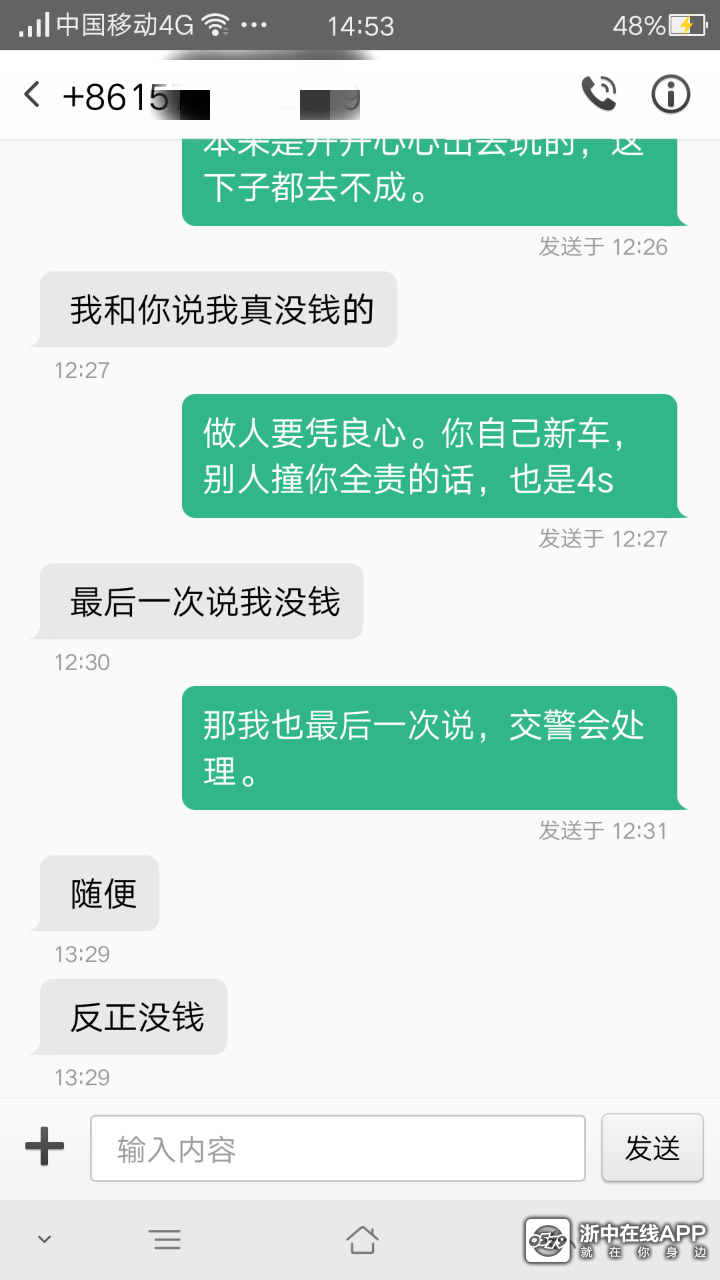The width and height of the screenshot is (720, 1280).
Task: Open the system recent apps menu button
Action: tap(167, 1241)
